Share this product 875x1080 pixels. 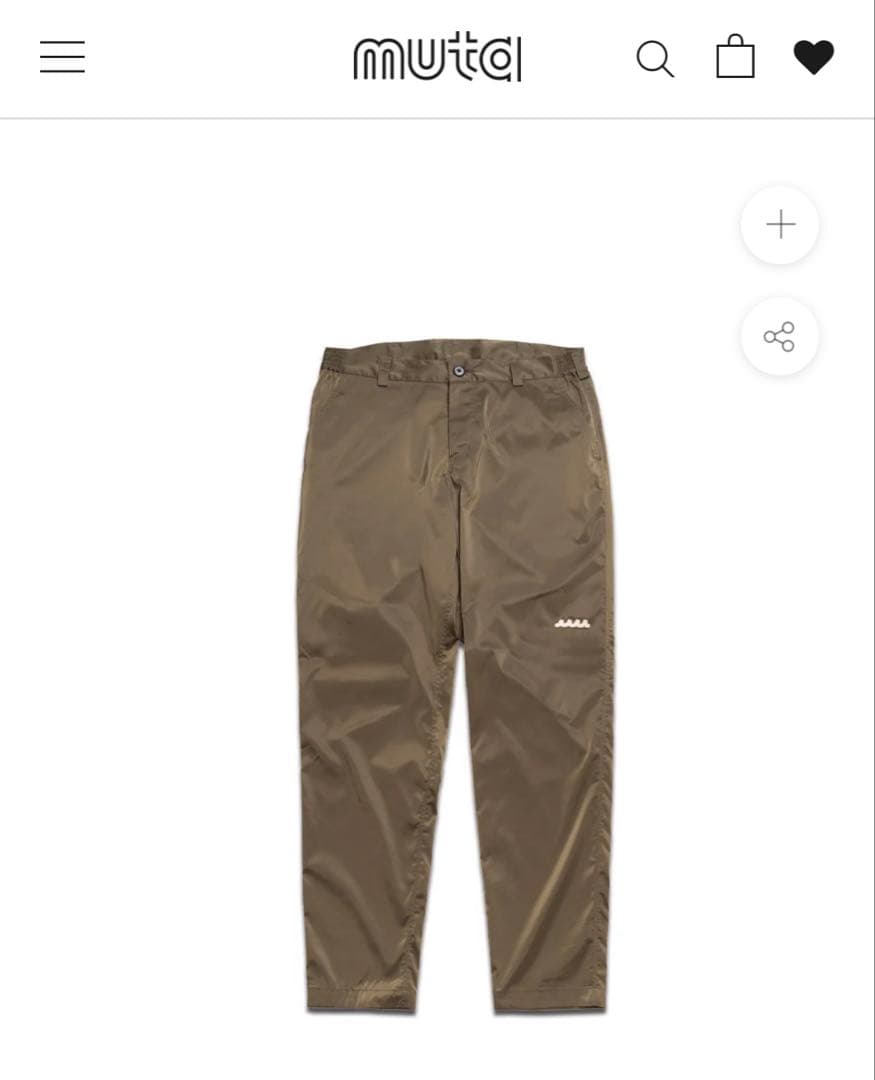(780, 336)
